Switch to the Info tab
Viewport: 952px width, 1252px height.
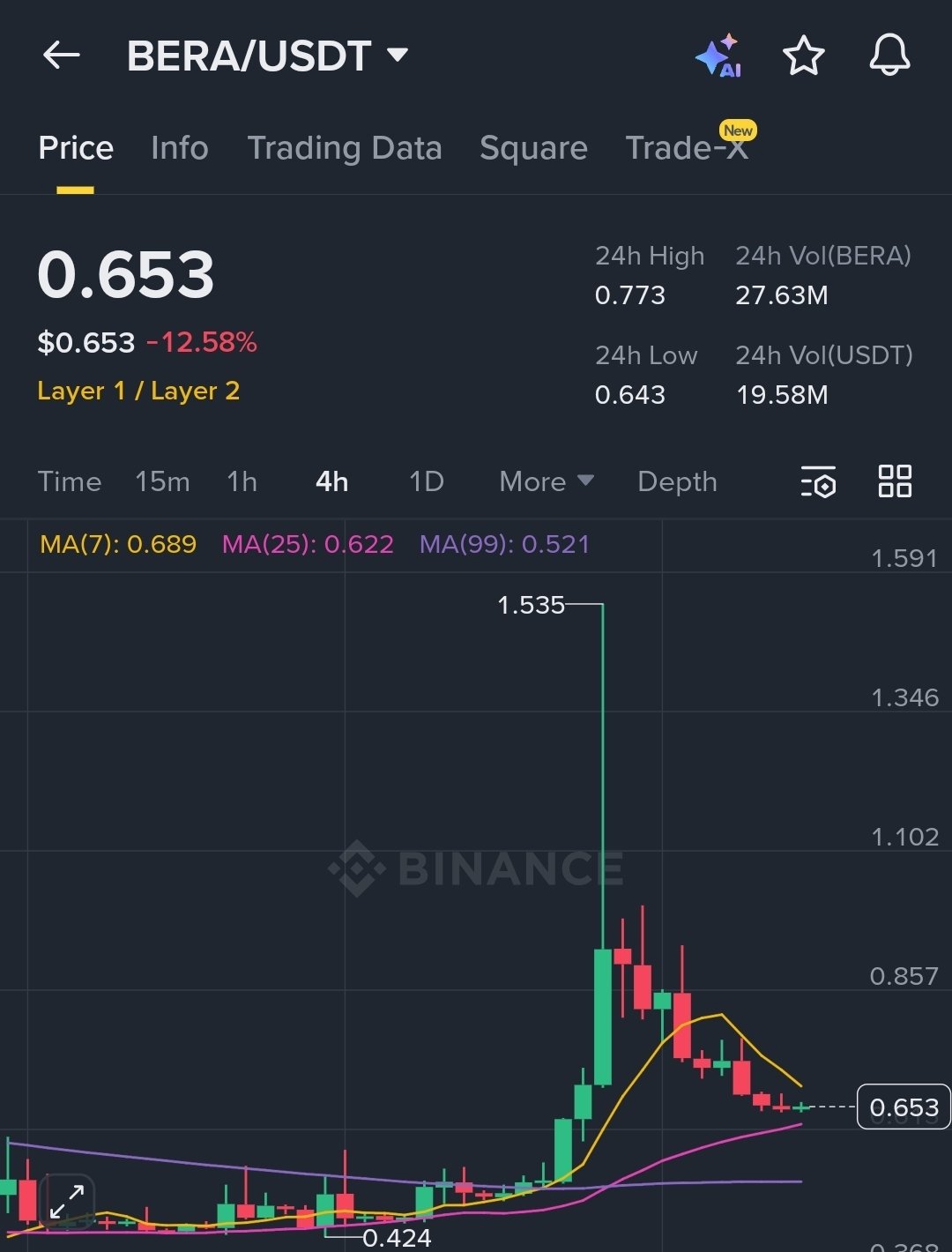(x=180, y=148)
